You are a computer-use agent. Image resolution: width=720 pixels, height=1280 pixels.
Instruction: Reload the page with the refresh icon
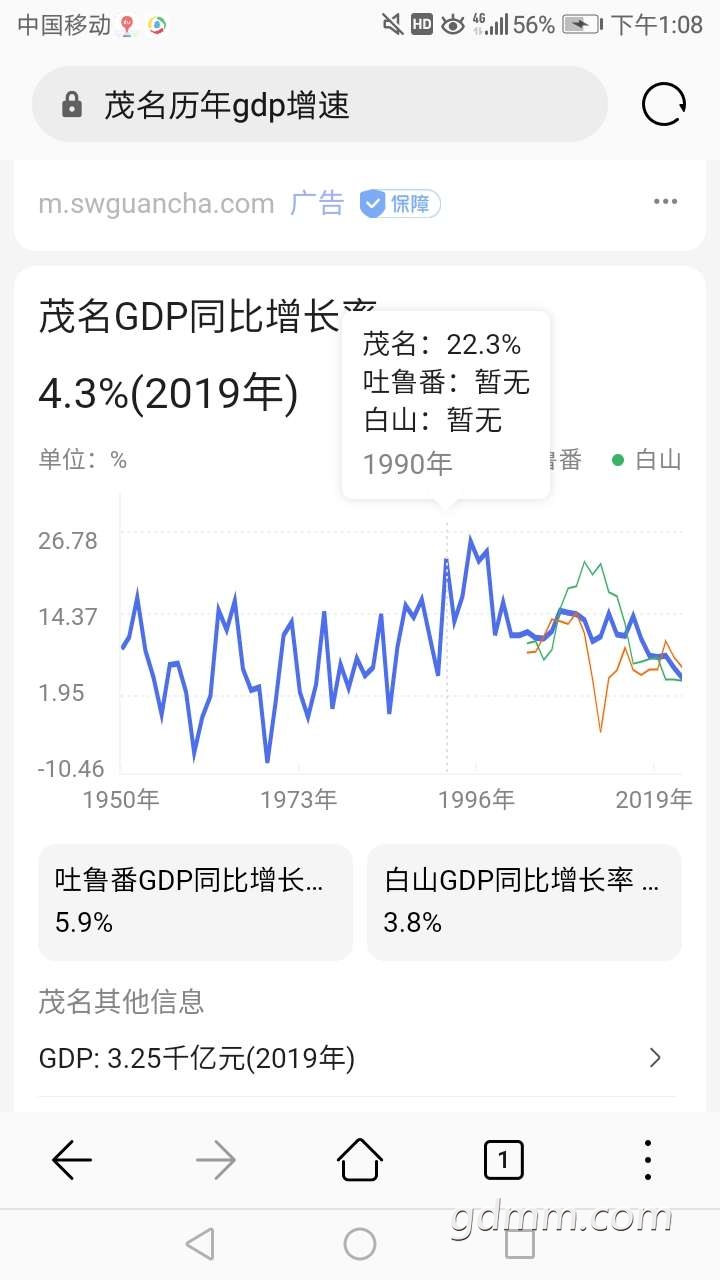pos(664,104)
